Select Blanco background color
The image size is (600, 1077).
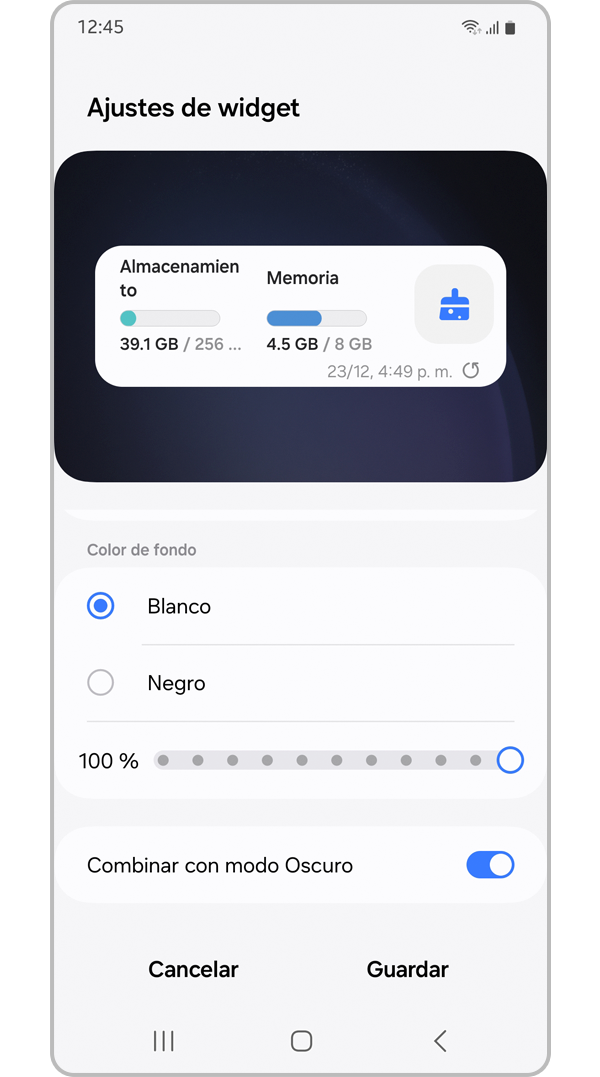[101, 606]
